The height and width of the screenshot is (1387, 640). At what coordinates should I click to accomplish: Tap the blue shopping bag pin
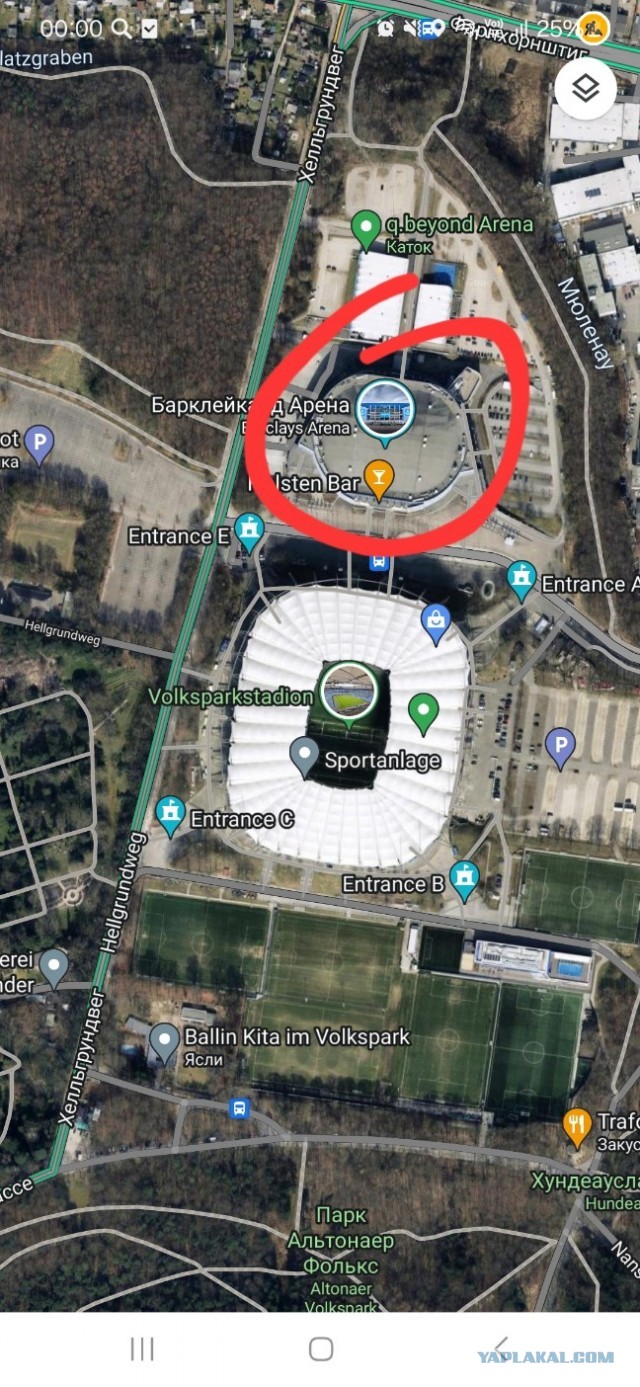(435, 621)
